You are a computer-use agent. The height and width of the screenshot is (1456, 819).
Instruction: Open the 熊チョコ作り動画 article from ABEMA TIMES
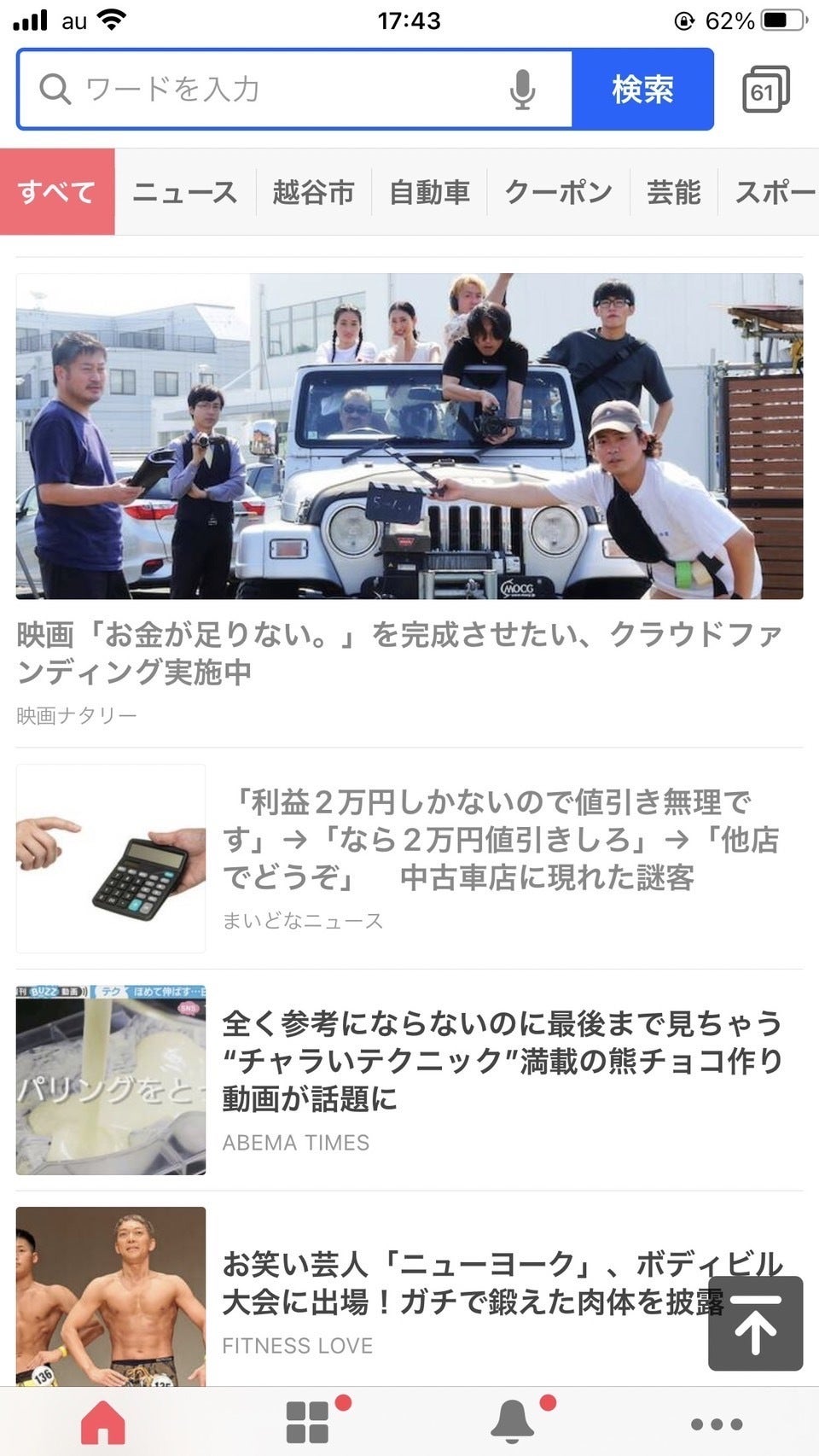(502, 1061)
